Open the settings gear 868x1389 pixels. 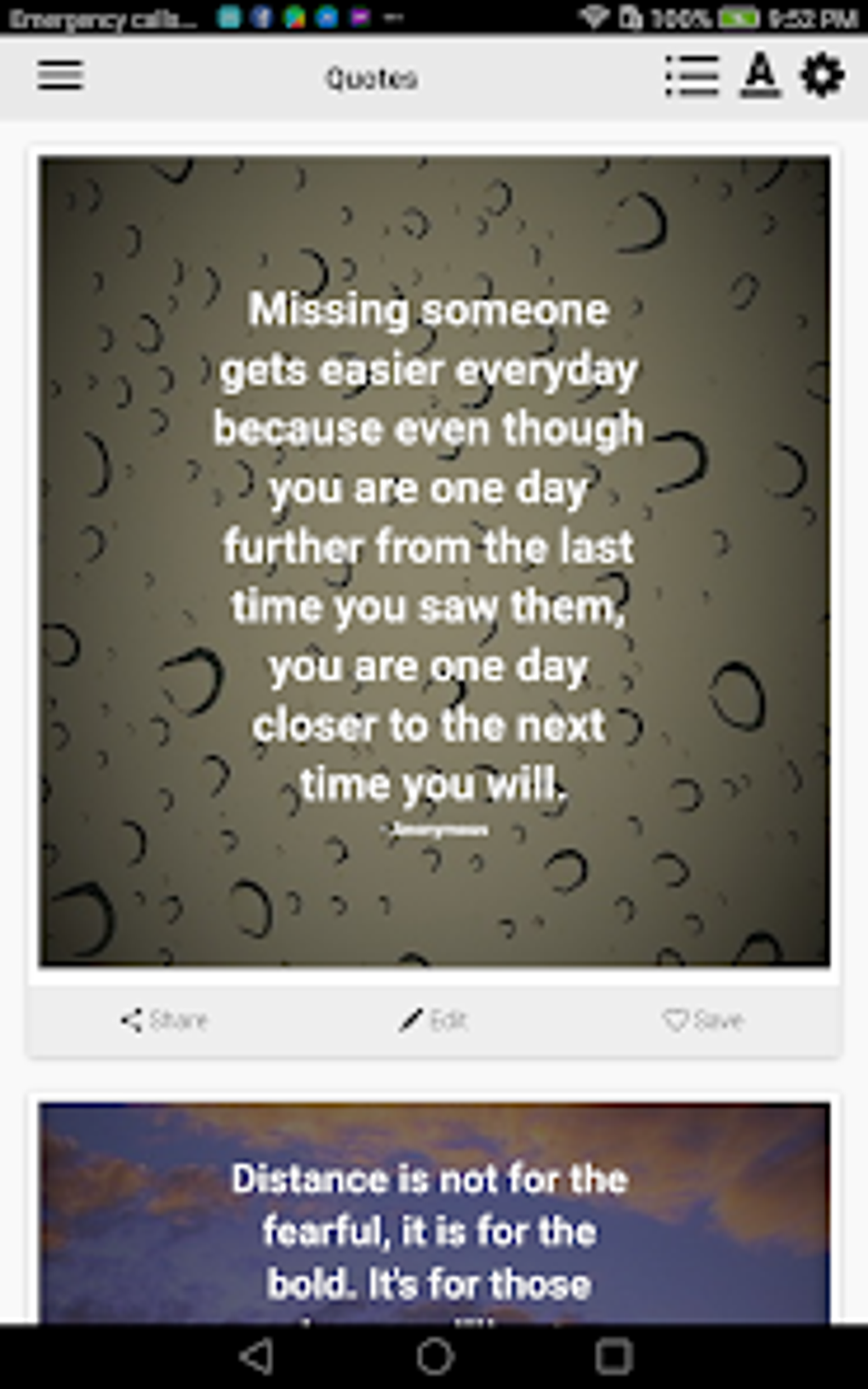[822, 77]
